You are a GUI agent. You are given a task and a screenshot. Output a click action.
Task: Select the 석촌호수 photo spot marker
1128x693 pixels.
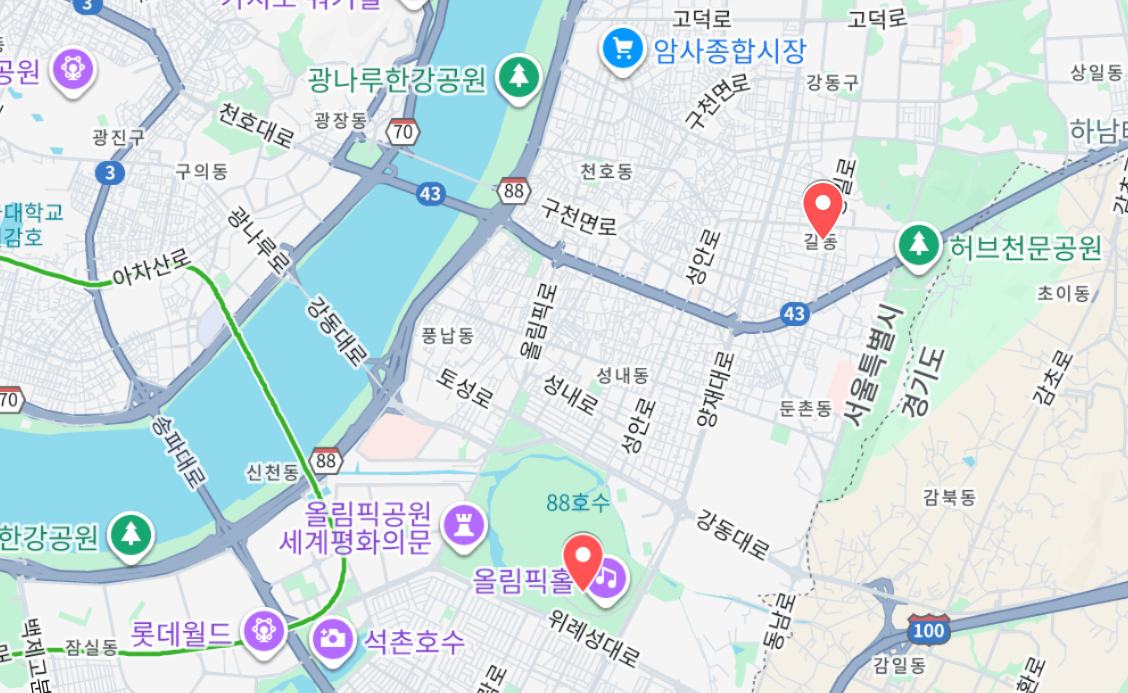pos(332,638)
